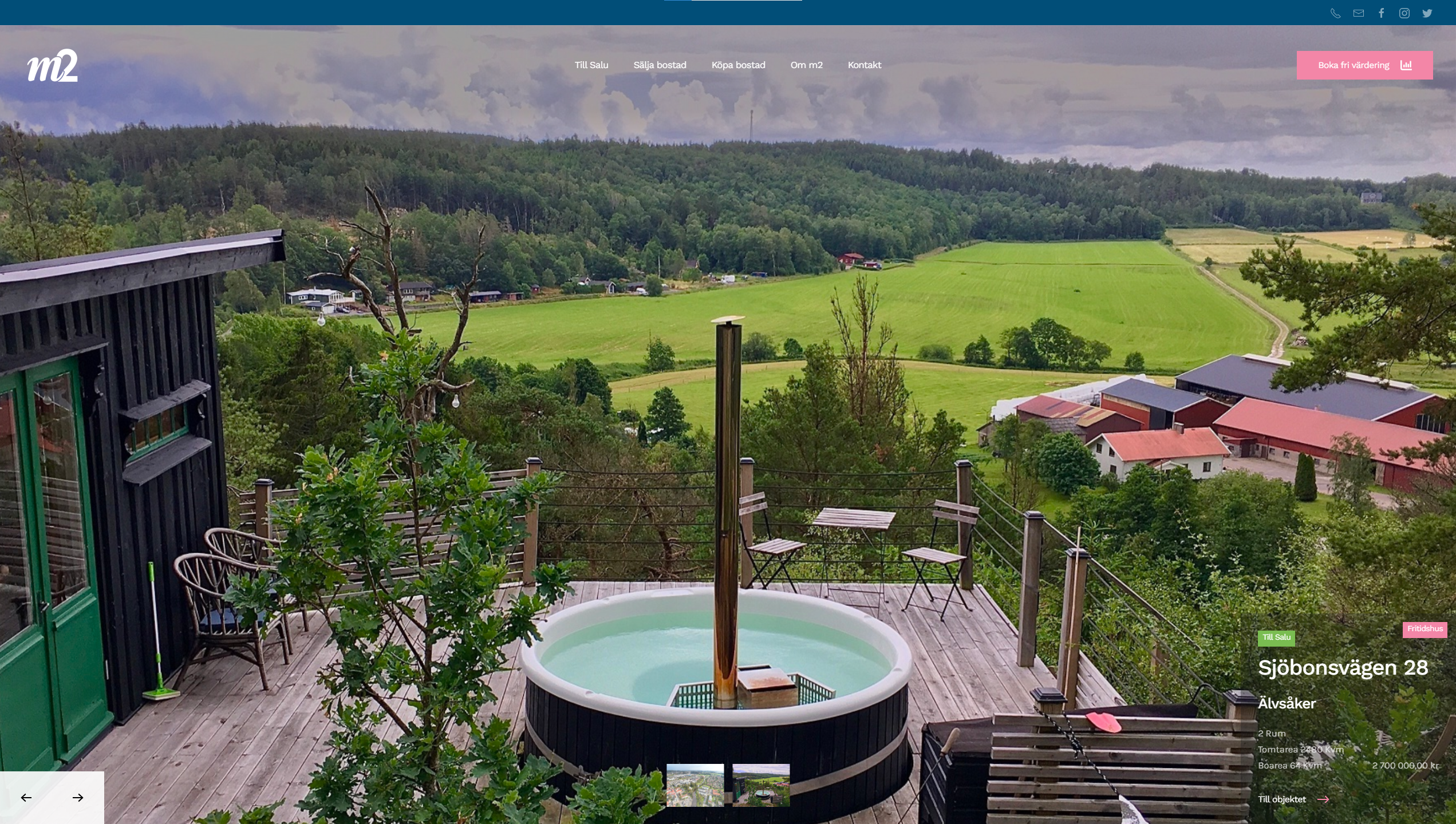Go to the m2 homepage logo
This screenshot has width=1456, height=824.
coord(52,65)
